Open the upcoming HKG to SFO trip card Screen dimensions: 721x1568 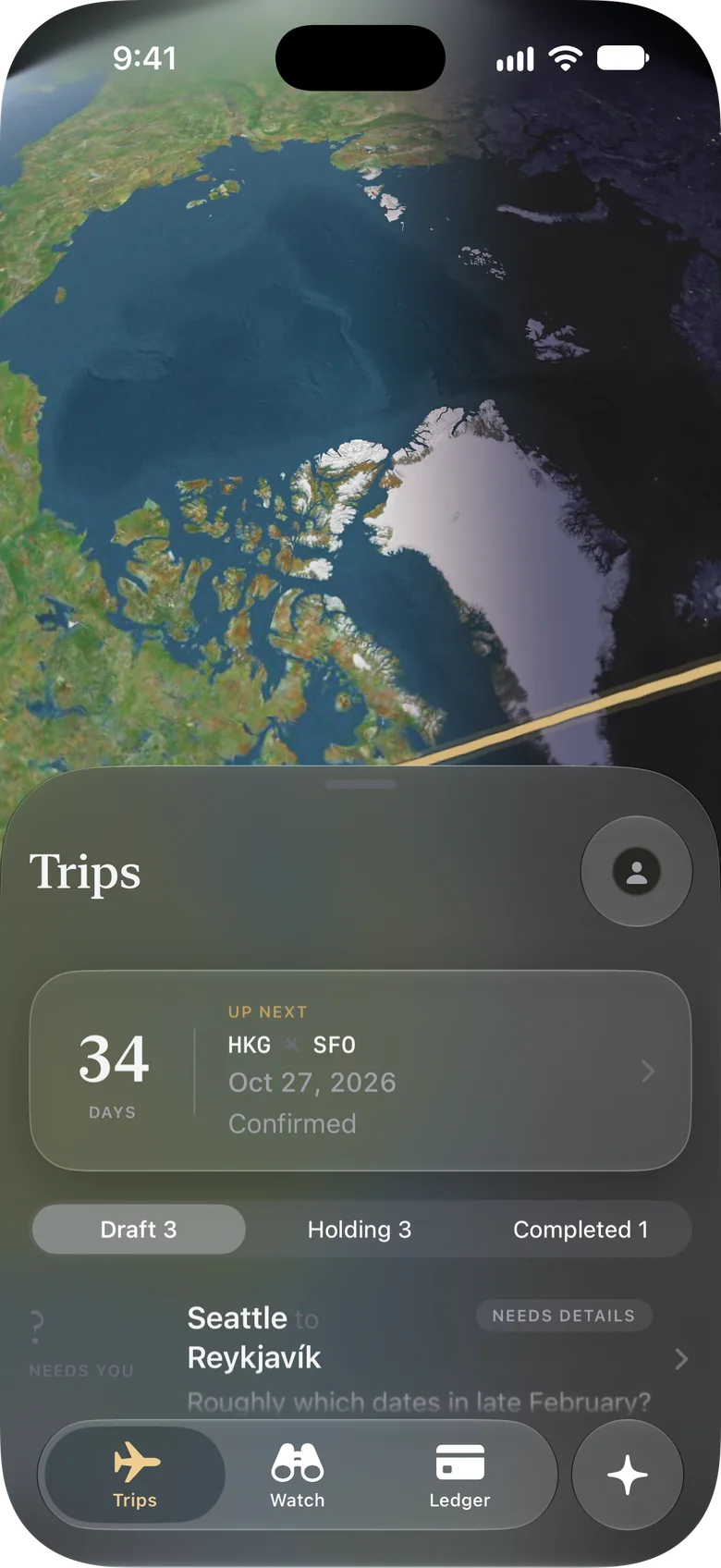360,1071
